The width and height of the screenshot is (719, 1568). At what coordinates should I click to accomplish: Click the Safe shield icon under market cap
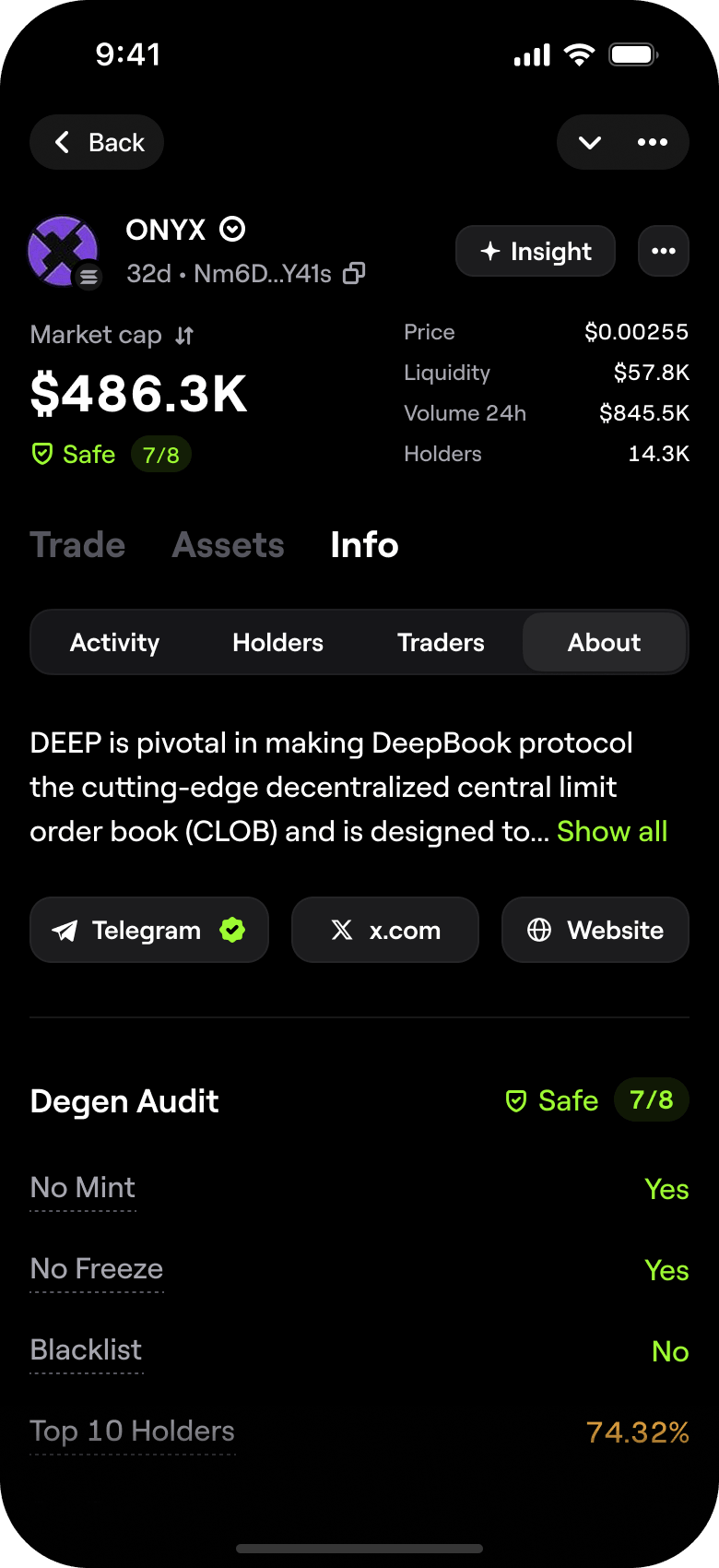click(x=41, y=454)
